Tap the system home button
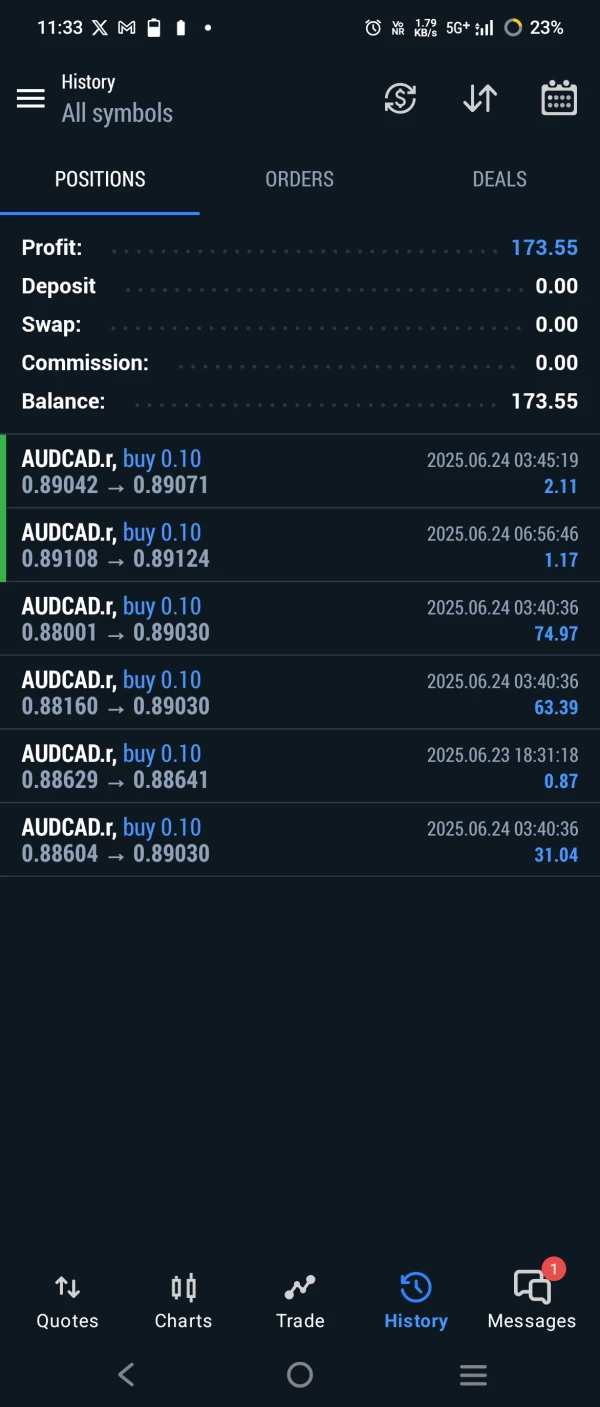Screen dimensions: 600x1407 [x=300, y=1375]
